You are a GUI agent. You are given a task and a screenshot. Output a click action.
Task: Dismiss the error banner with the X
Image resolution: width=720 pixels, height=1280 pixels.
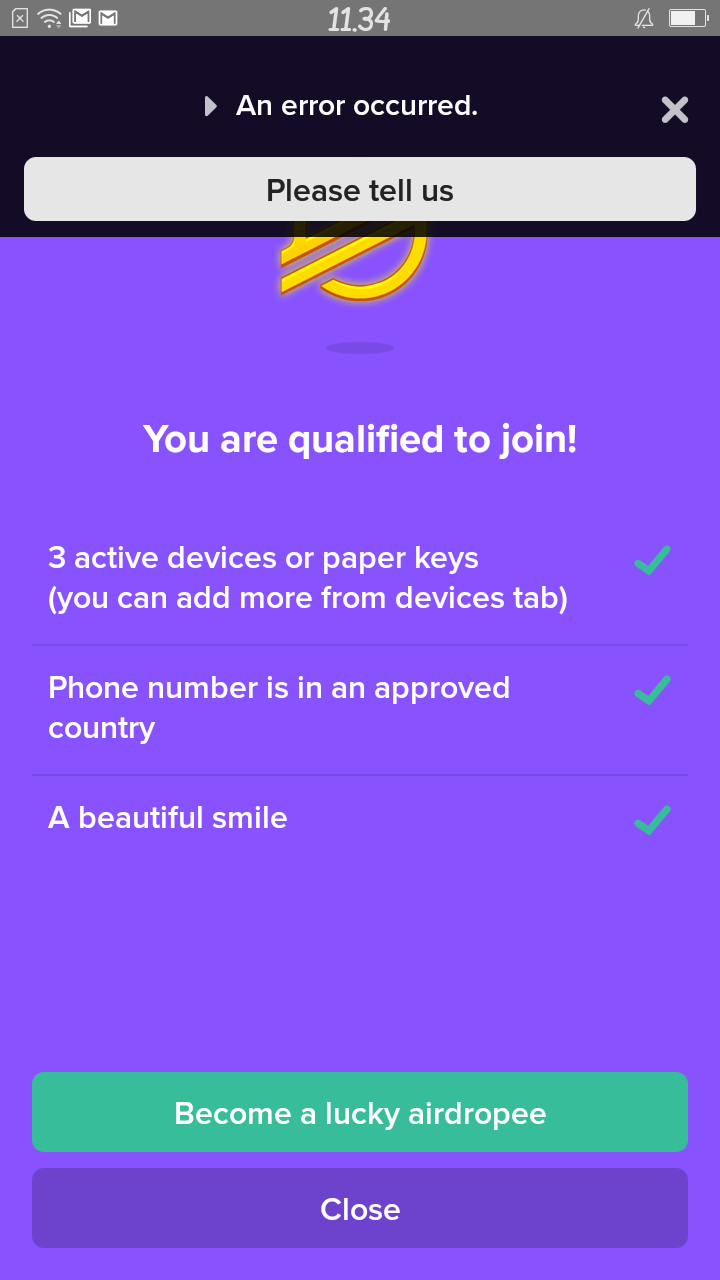674,110
